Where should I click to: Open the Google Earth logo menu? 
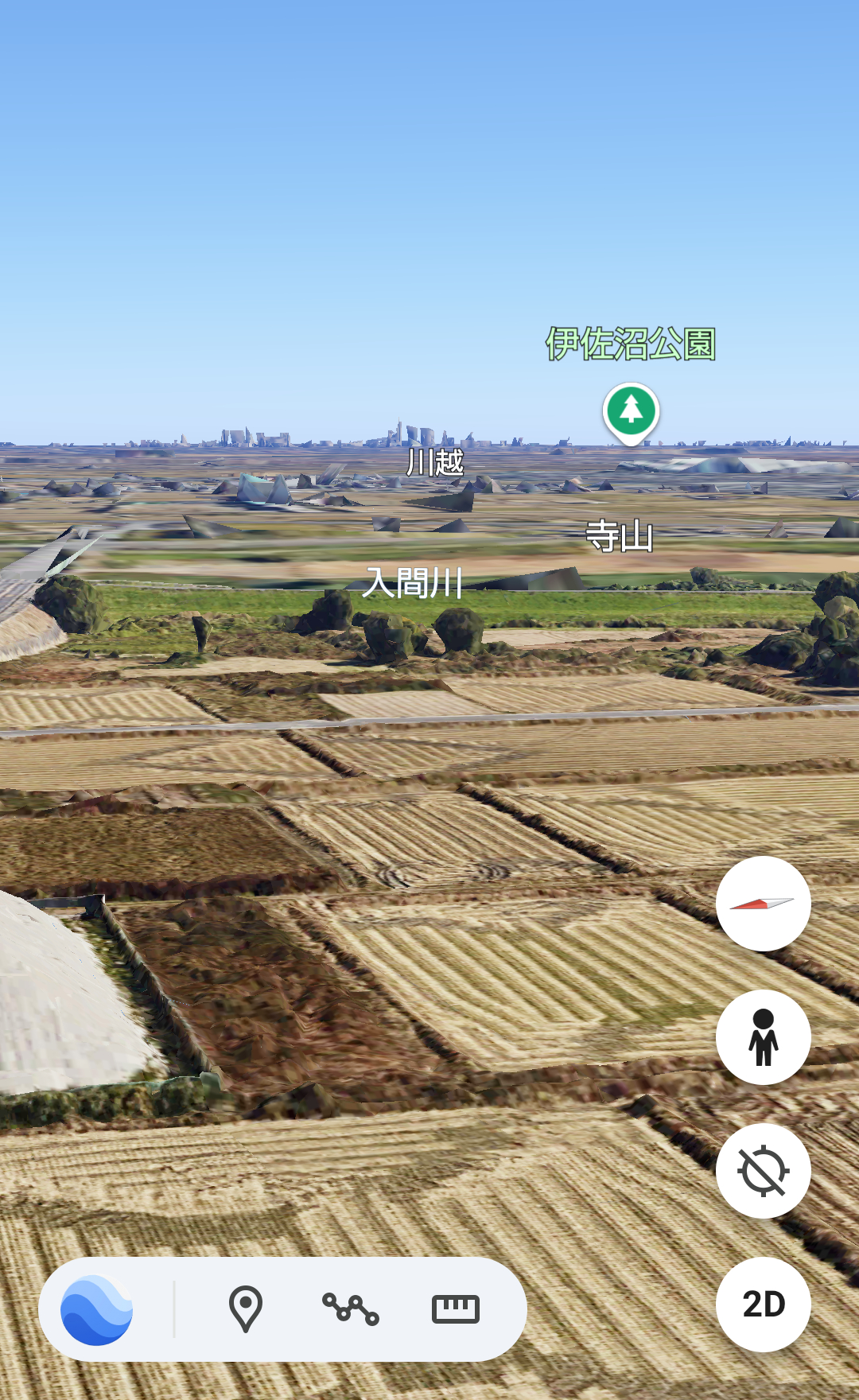click(x=97, y=1309)
